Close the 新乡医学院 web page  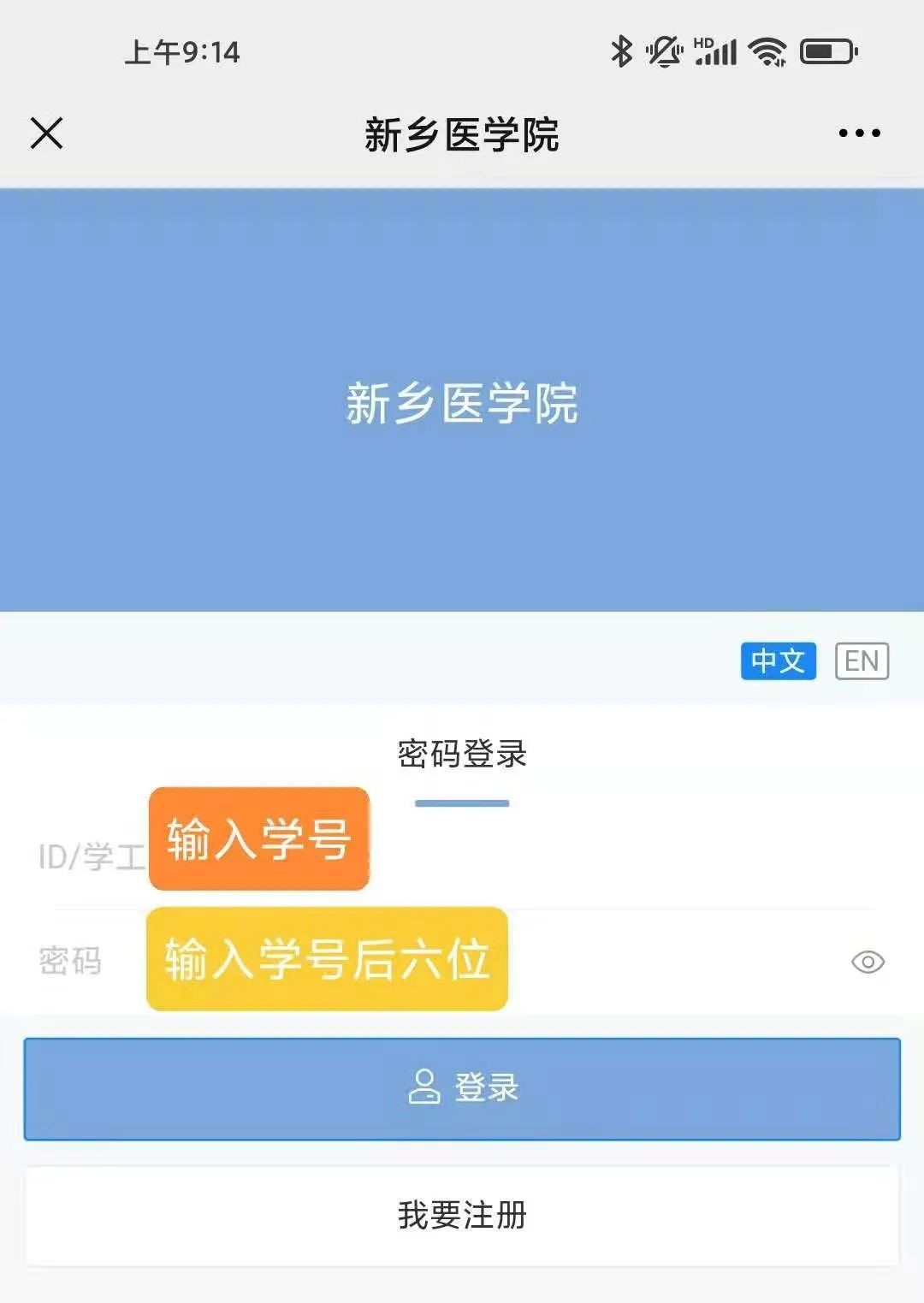point(47,133)
